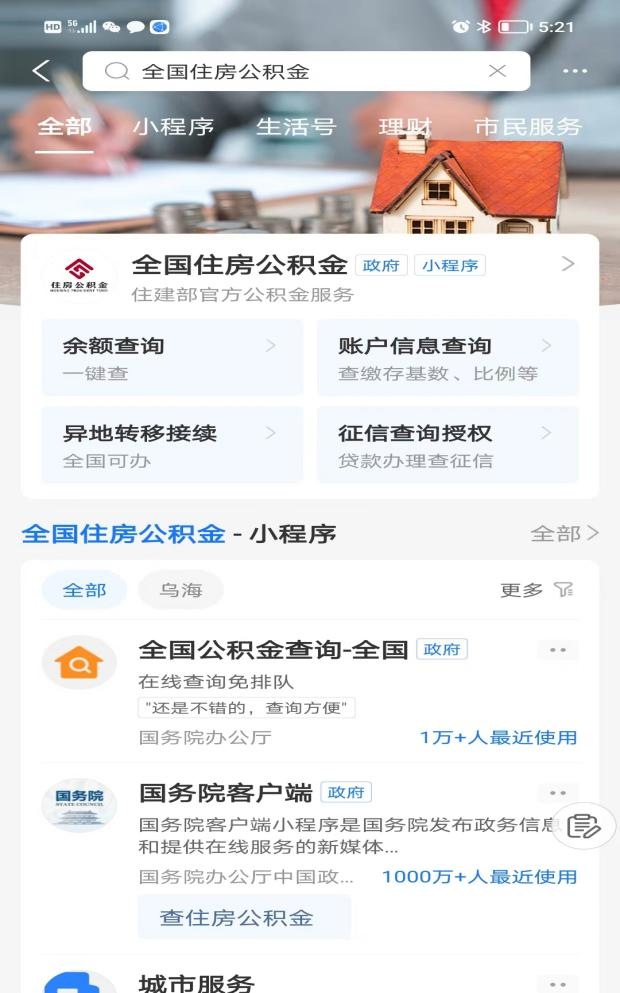Switch to the 小程序 tab
This screenshot has height=993, width=620.
tap(173, 127)
